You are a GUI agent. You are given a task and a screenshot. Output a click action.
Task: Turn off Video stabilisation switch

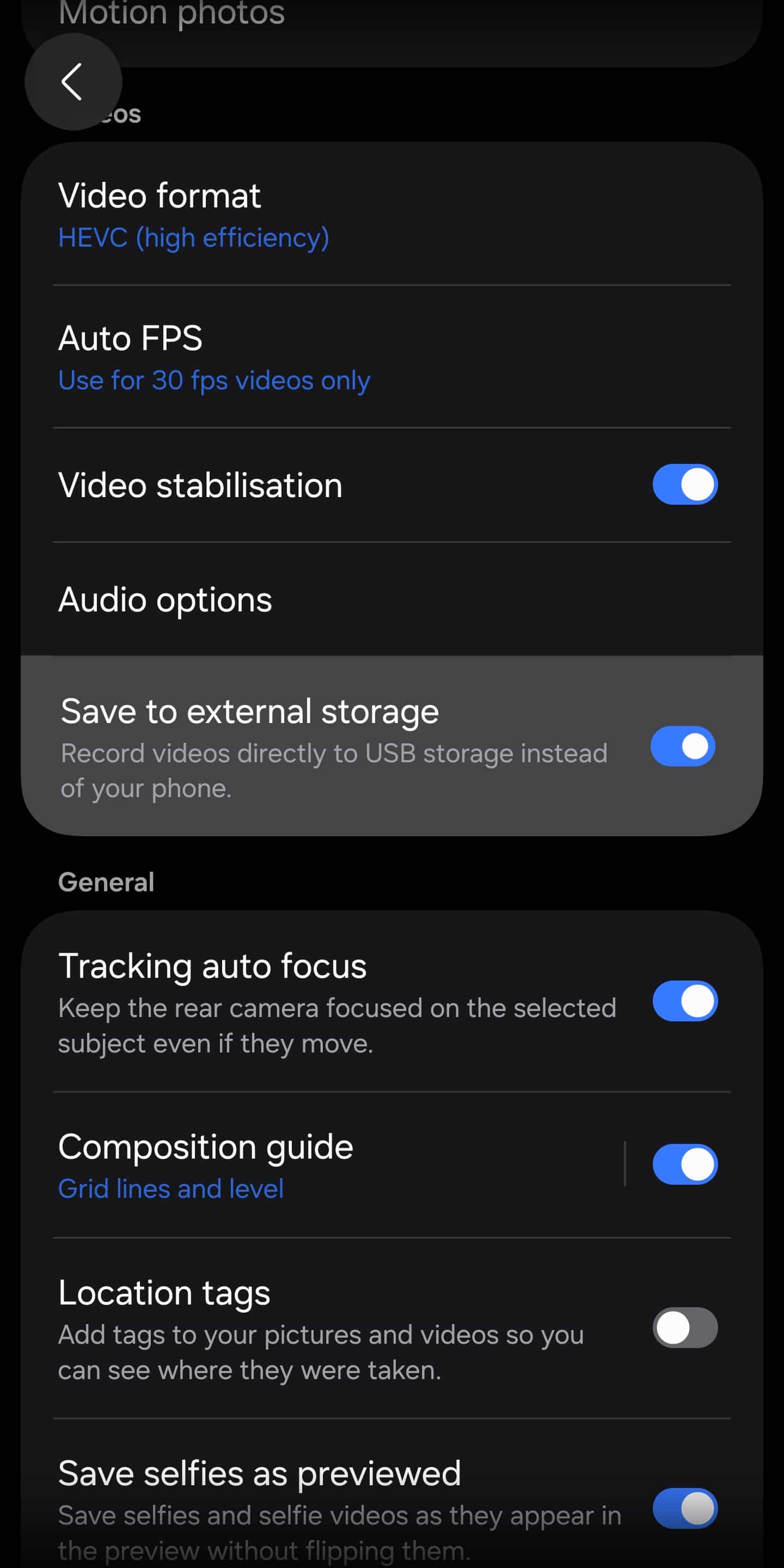685,485
